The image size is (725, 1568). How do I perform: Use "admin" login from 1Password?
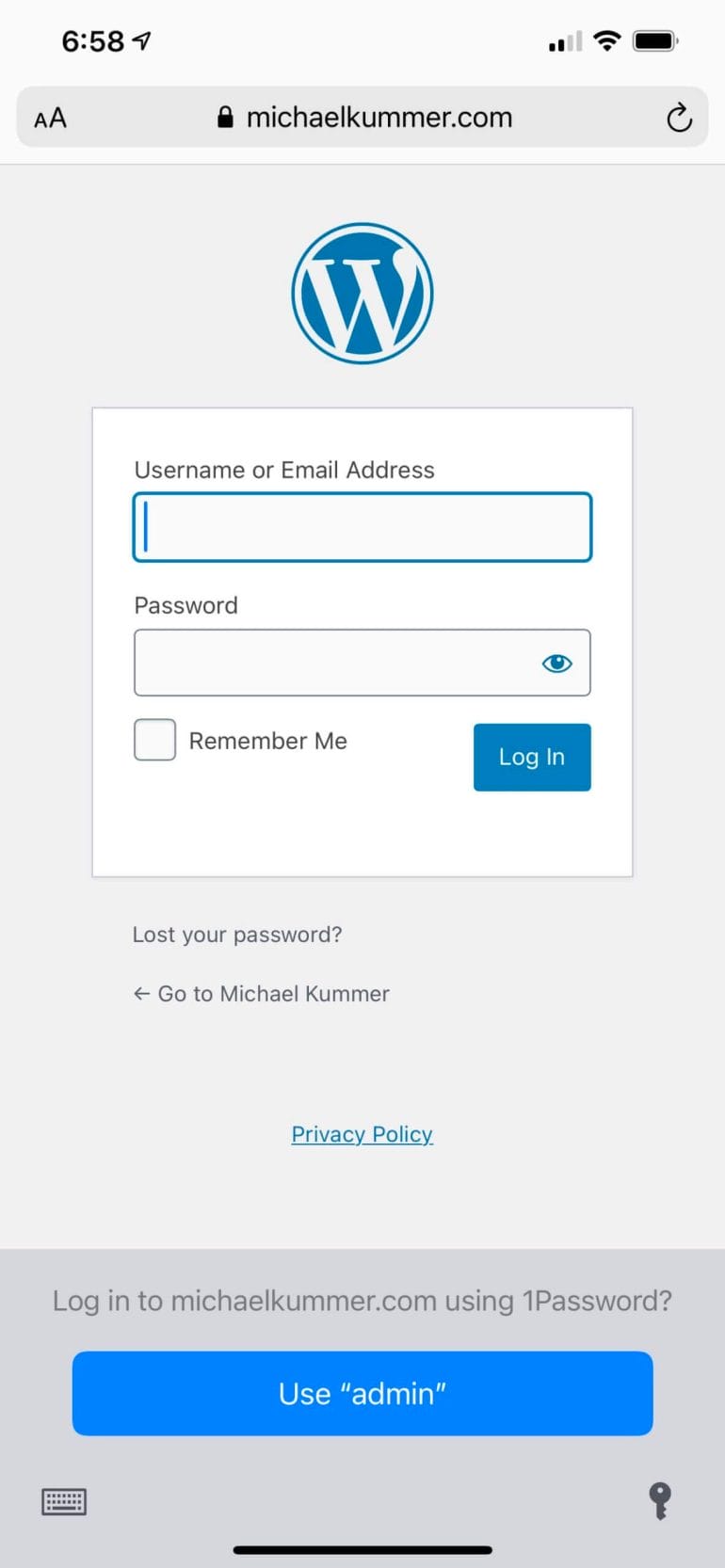tap(362, 1394)
